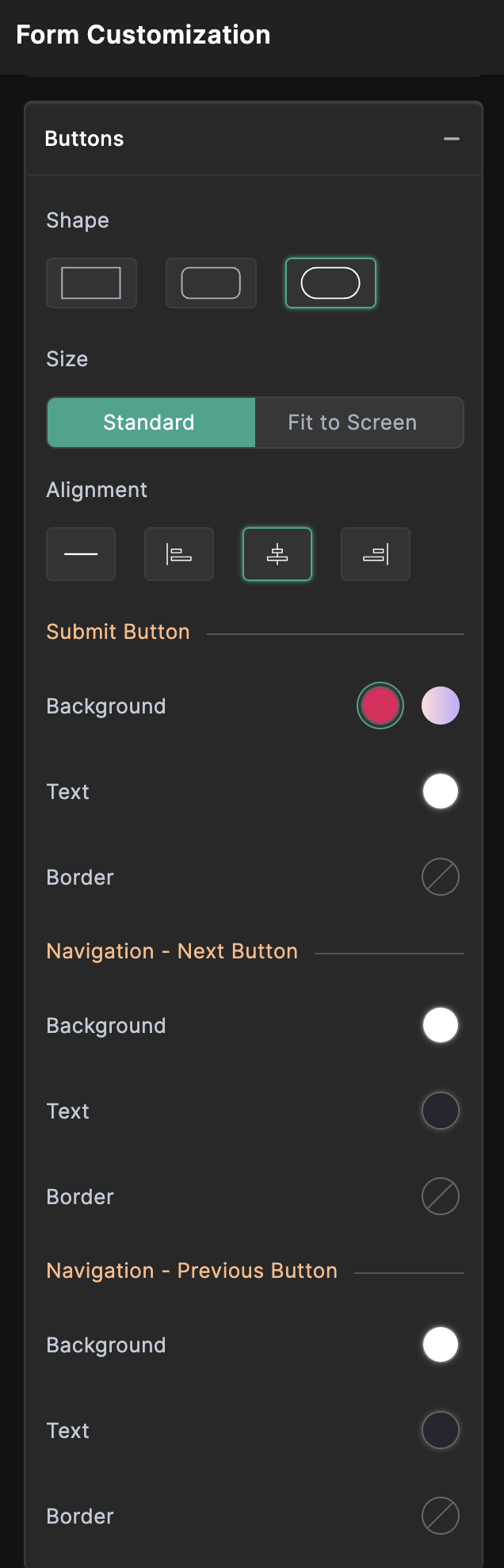Change the Next Button text color
Screen dimensions: 504x1568
pos(441,1111)
